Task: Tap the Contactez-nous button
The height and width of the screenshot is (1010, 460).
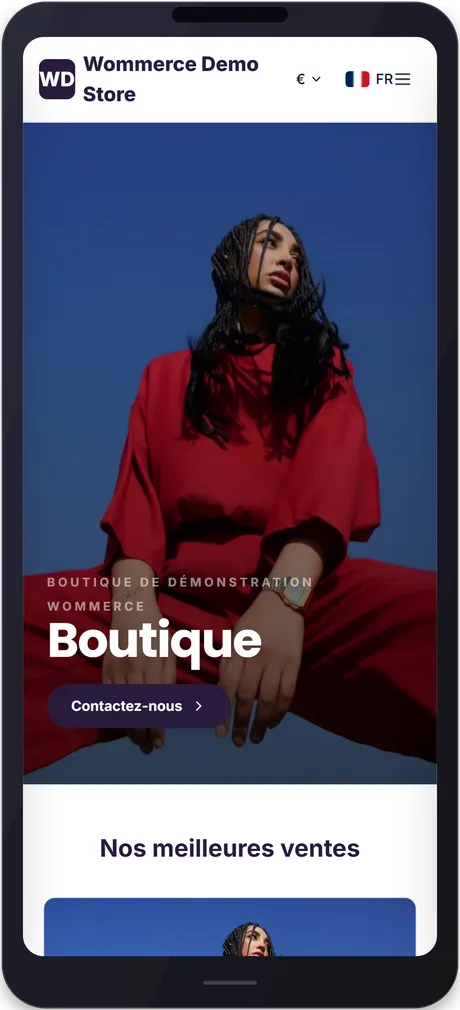Action: tap(139, 706)
